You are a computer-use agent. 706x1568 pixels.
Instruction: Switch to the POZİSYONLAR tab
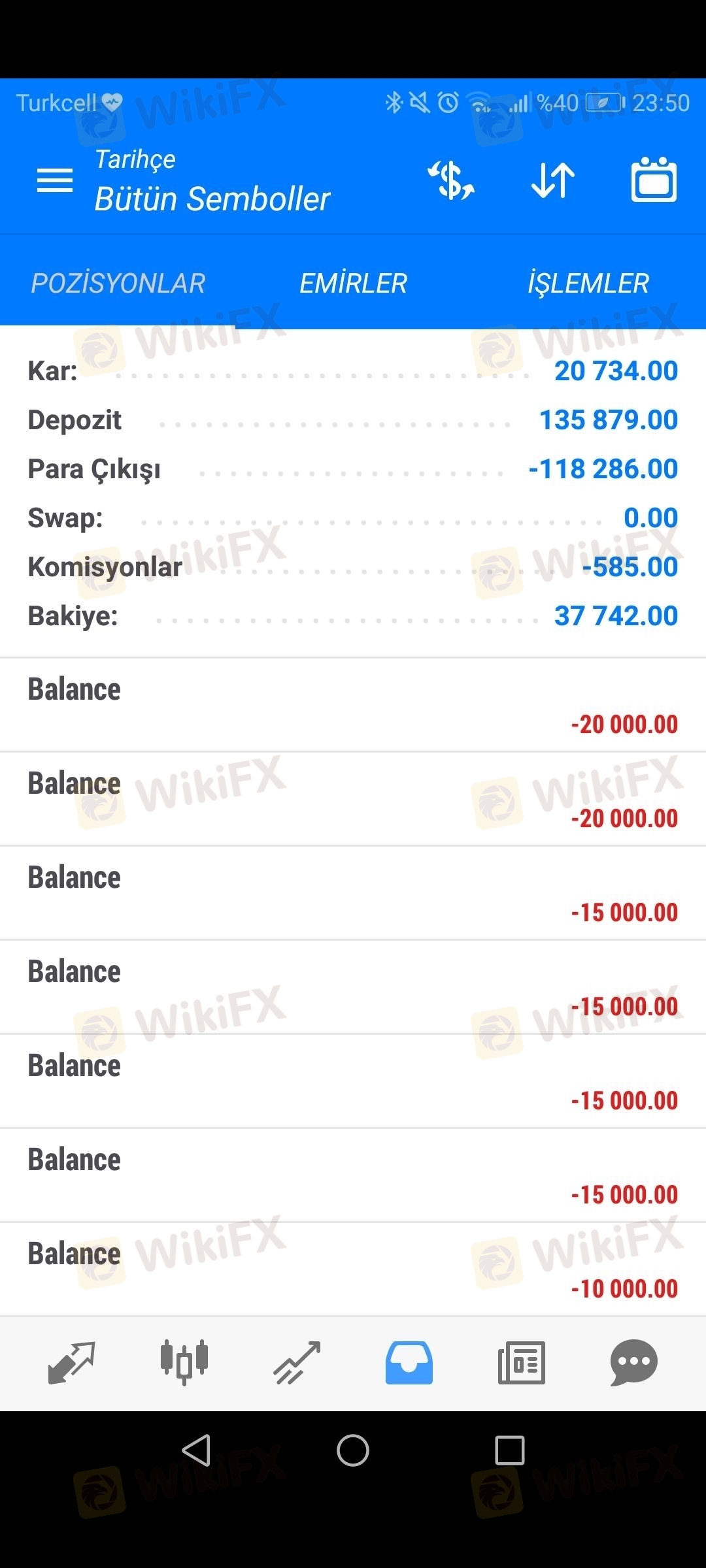[x=118, y=283]
